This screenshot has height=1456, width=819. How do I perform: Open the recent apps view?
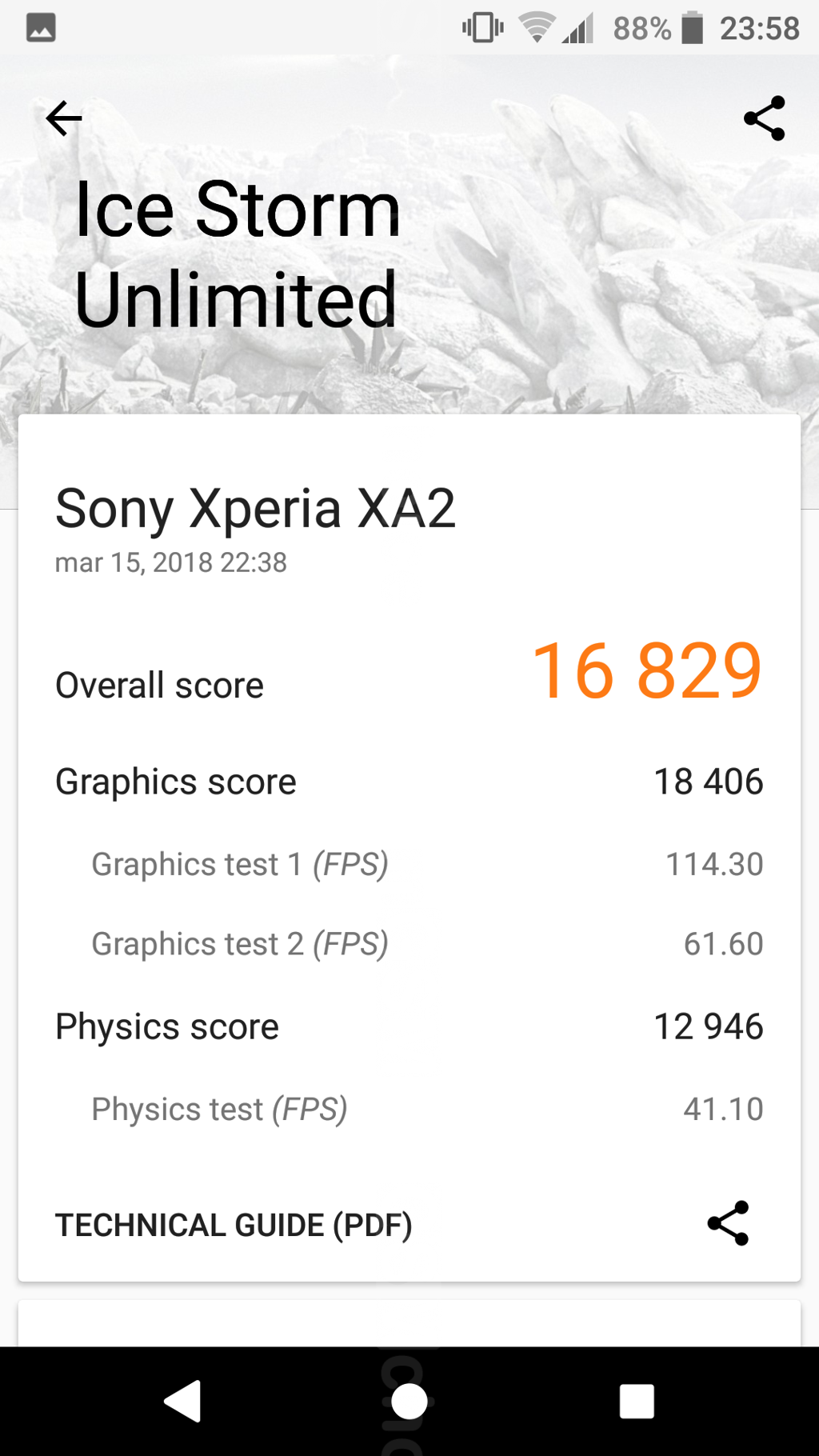coord(637,1401)
